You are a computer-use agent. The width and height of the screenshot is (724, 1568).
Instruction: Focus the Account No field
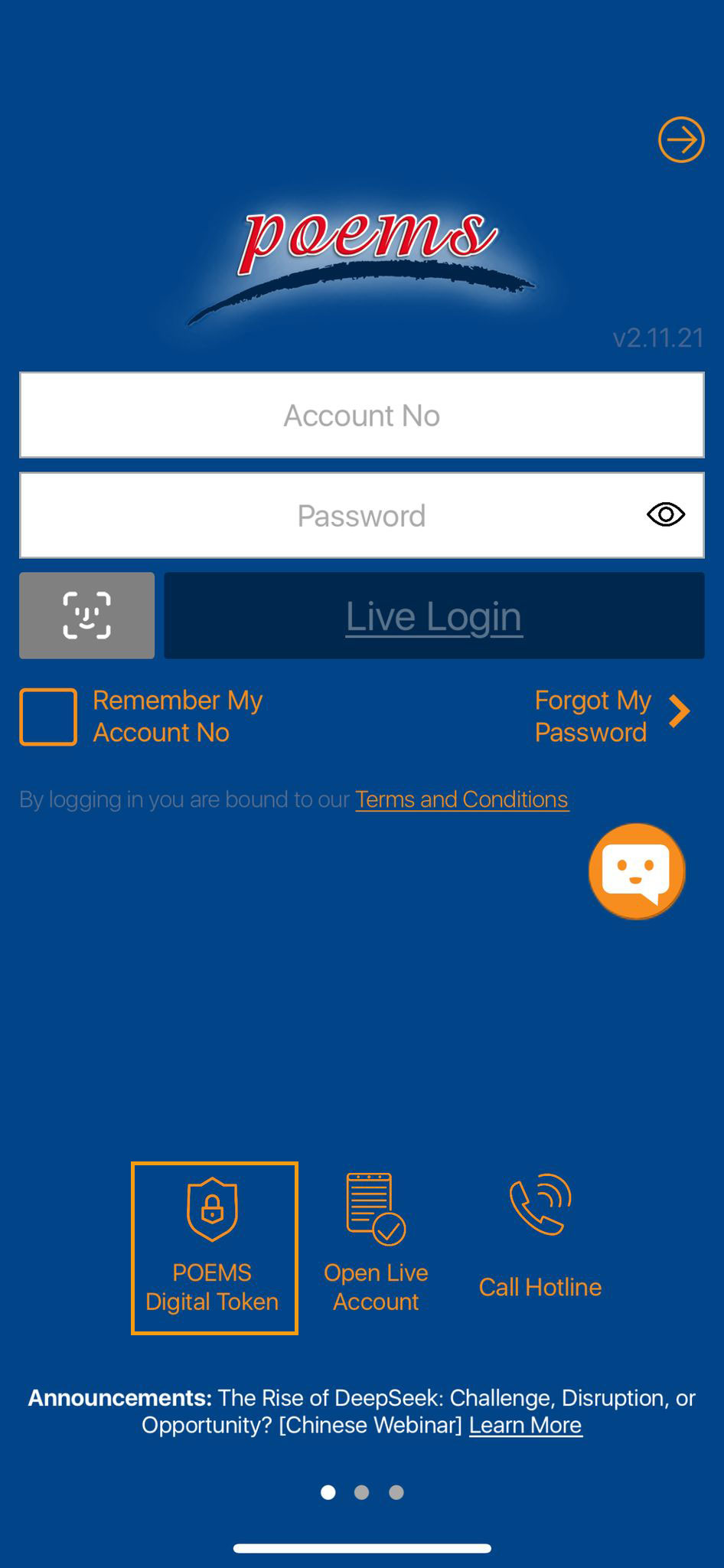click(x=361, y=415)
